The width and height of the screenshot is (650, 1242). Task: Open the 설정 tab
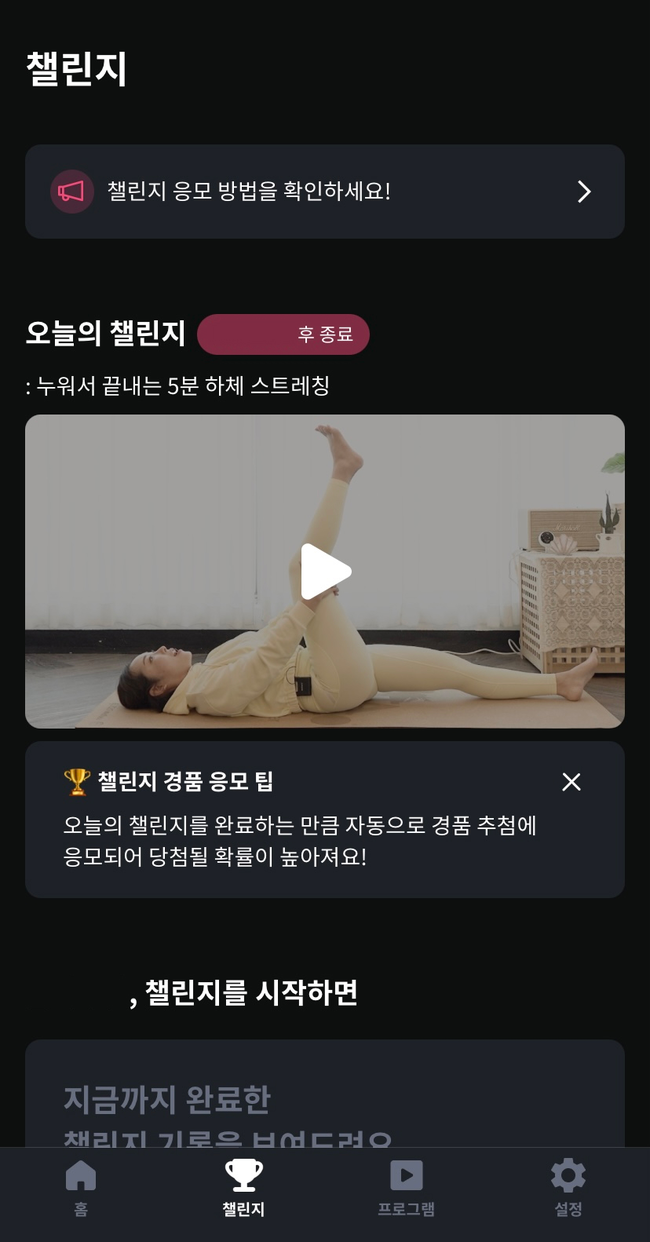click(568, 1188)
